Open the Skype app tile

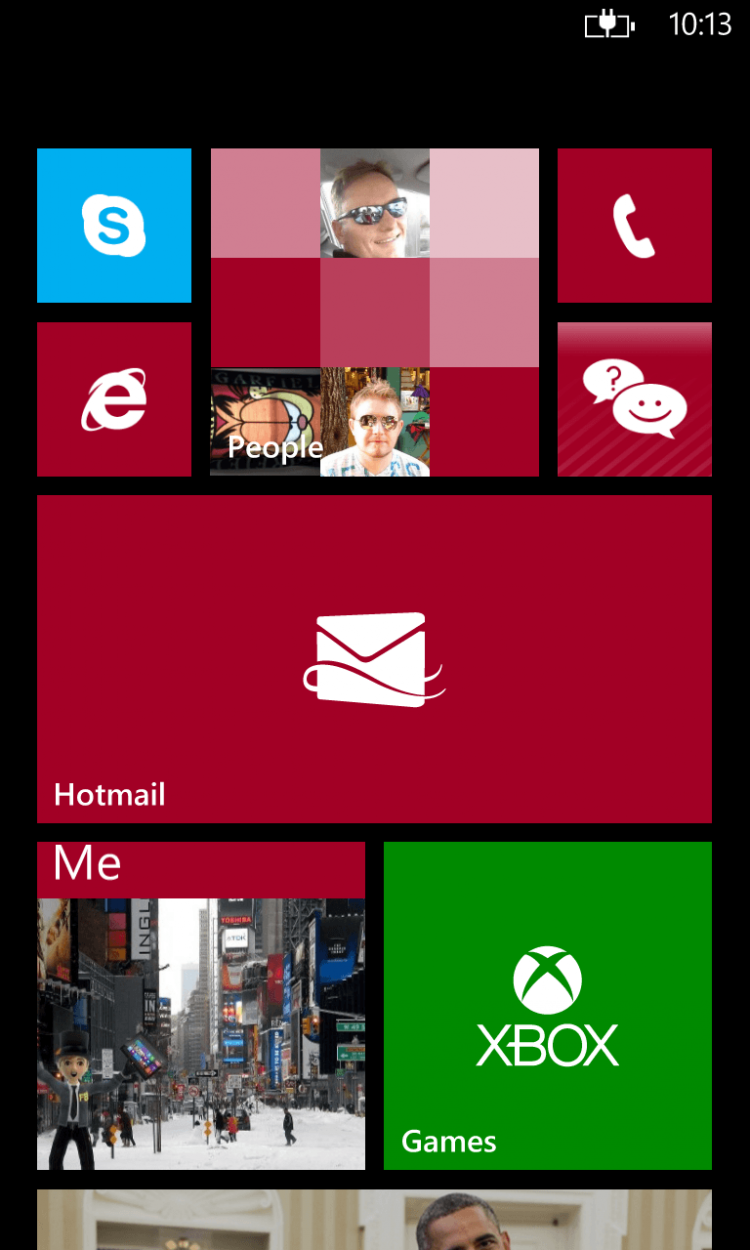click(x=114, y=225)
